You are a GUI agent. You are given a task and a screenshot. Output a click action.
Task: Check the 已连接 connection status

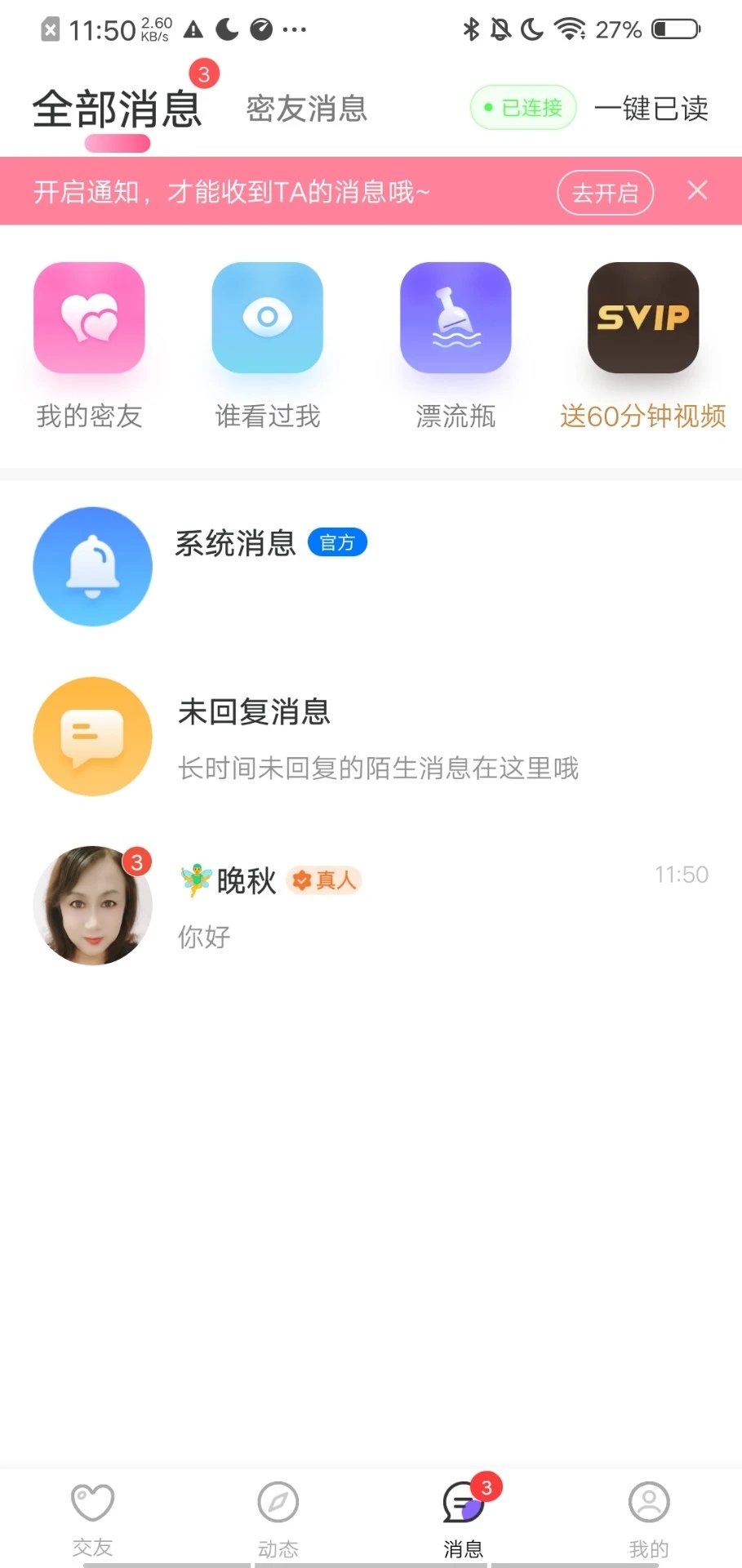522,108
